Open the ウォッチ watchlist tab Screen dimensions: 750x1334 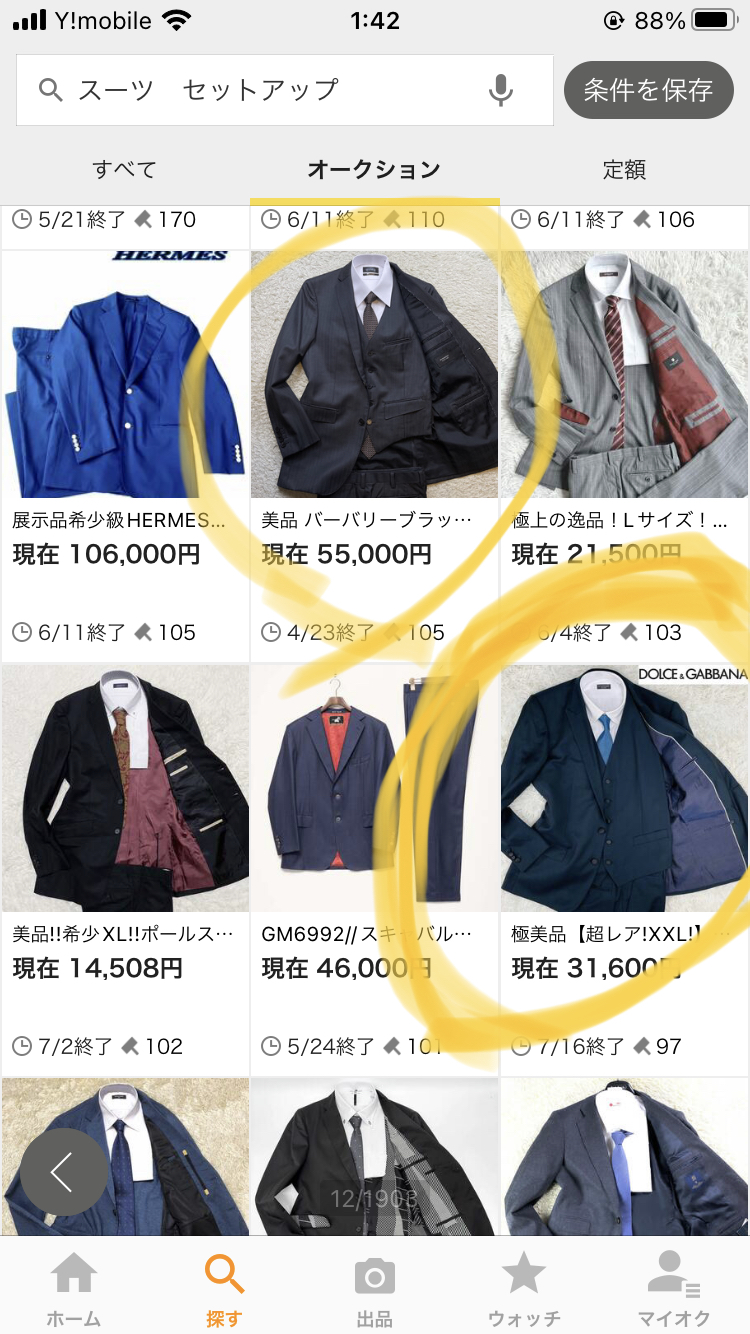click(524, 1288)
